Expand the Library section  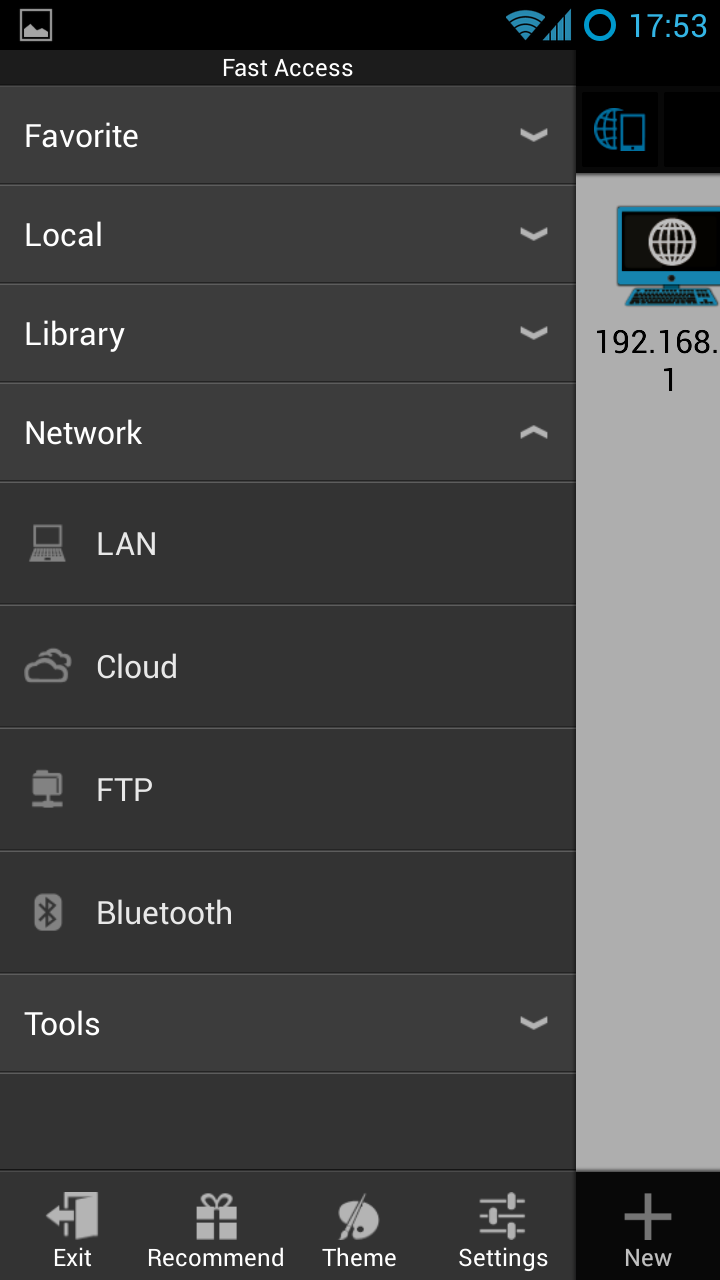tap(287, 334)
